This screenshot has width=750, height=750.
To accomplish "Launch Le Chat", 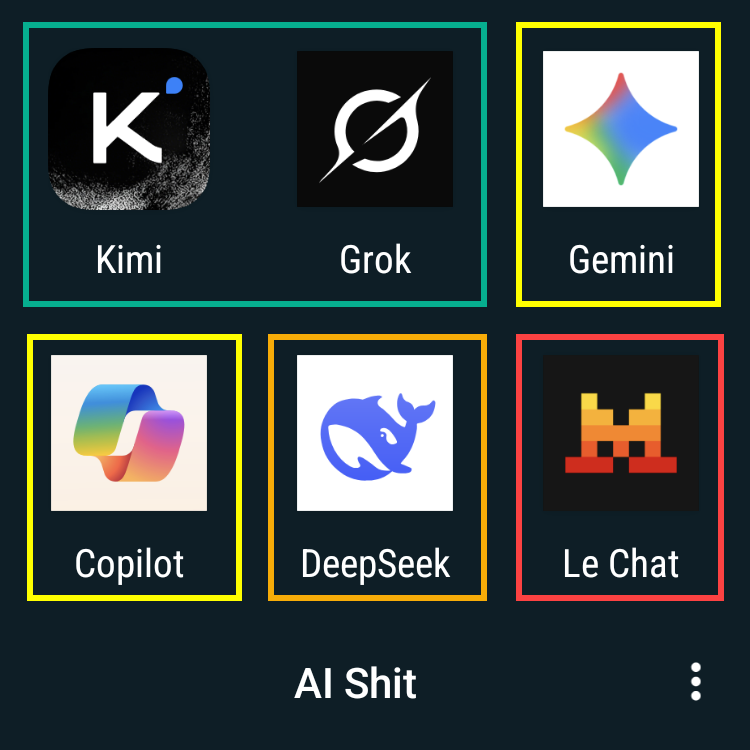I will coord(620,433).
